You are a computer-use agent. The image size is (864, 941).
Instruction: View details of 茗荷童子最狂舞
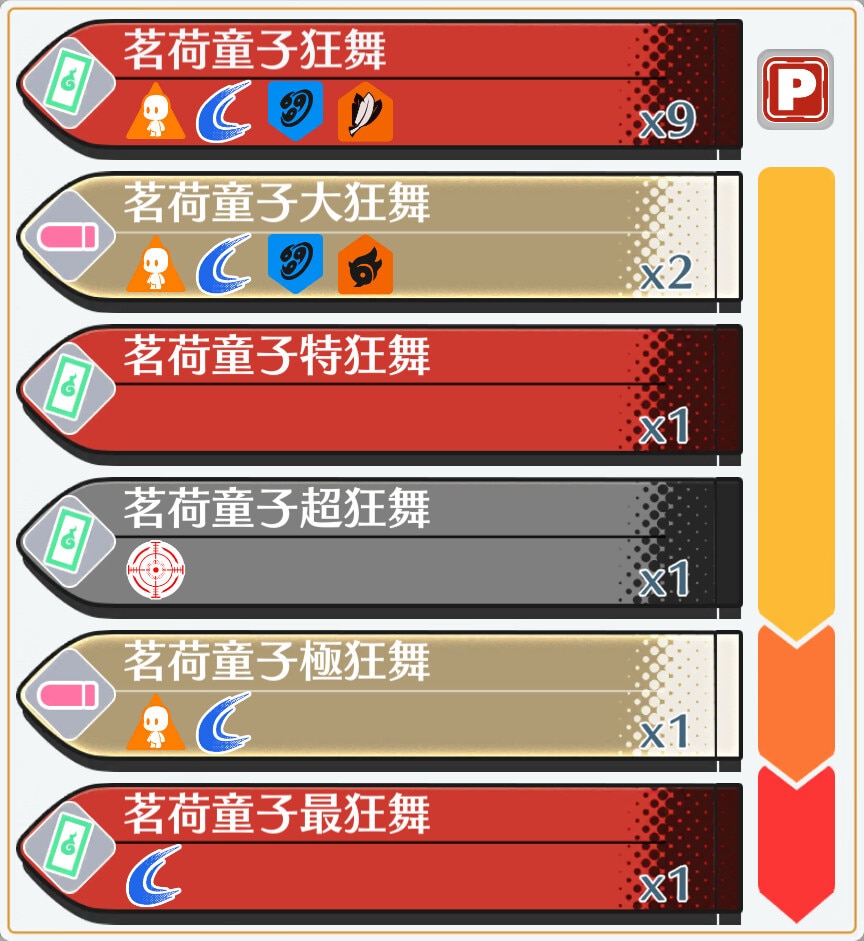[380, 849]
